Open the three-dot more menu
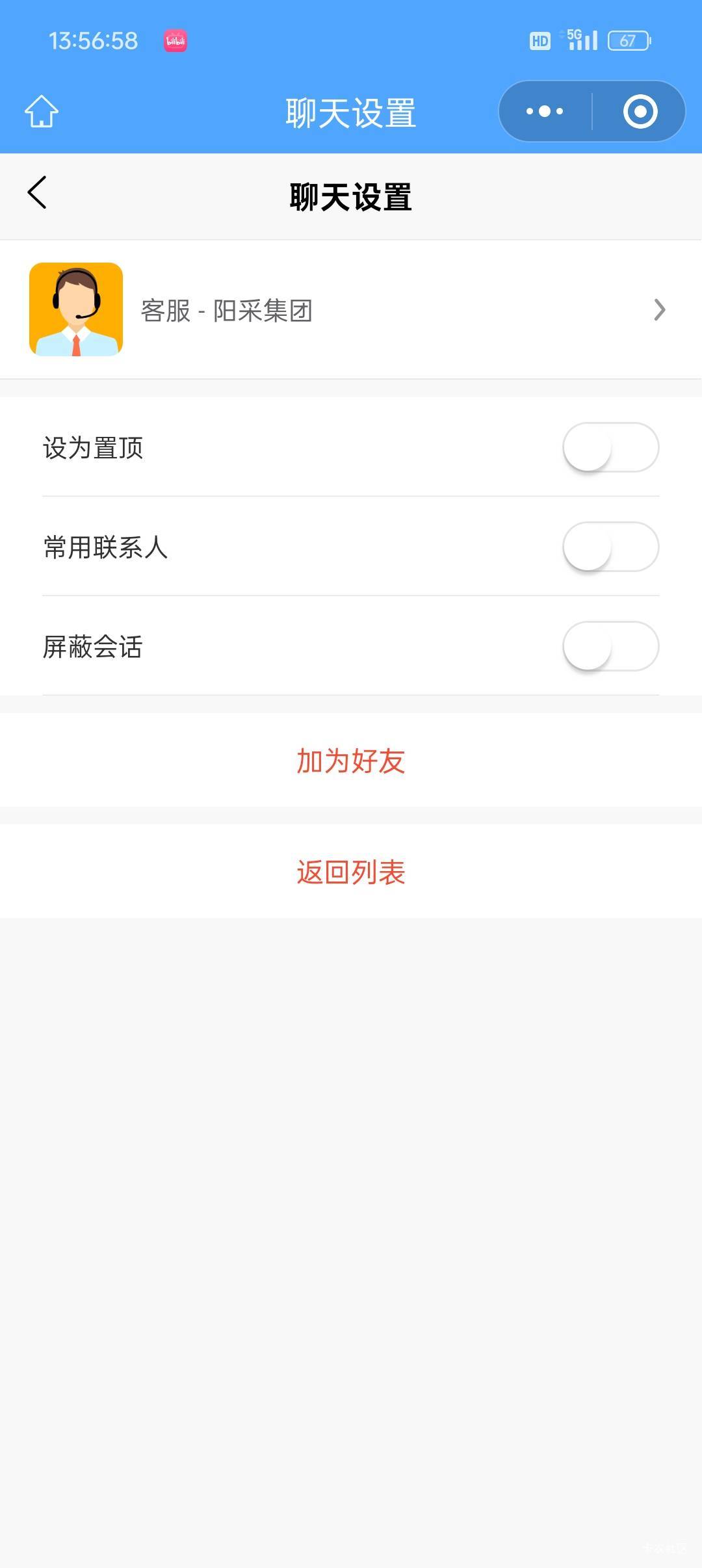702x1568 pixels. click(545, 111)
